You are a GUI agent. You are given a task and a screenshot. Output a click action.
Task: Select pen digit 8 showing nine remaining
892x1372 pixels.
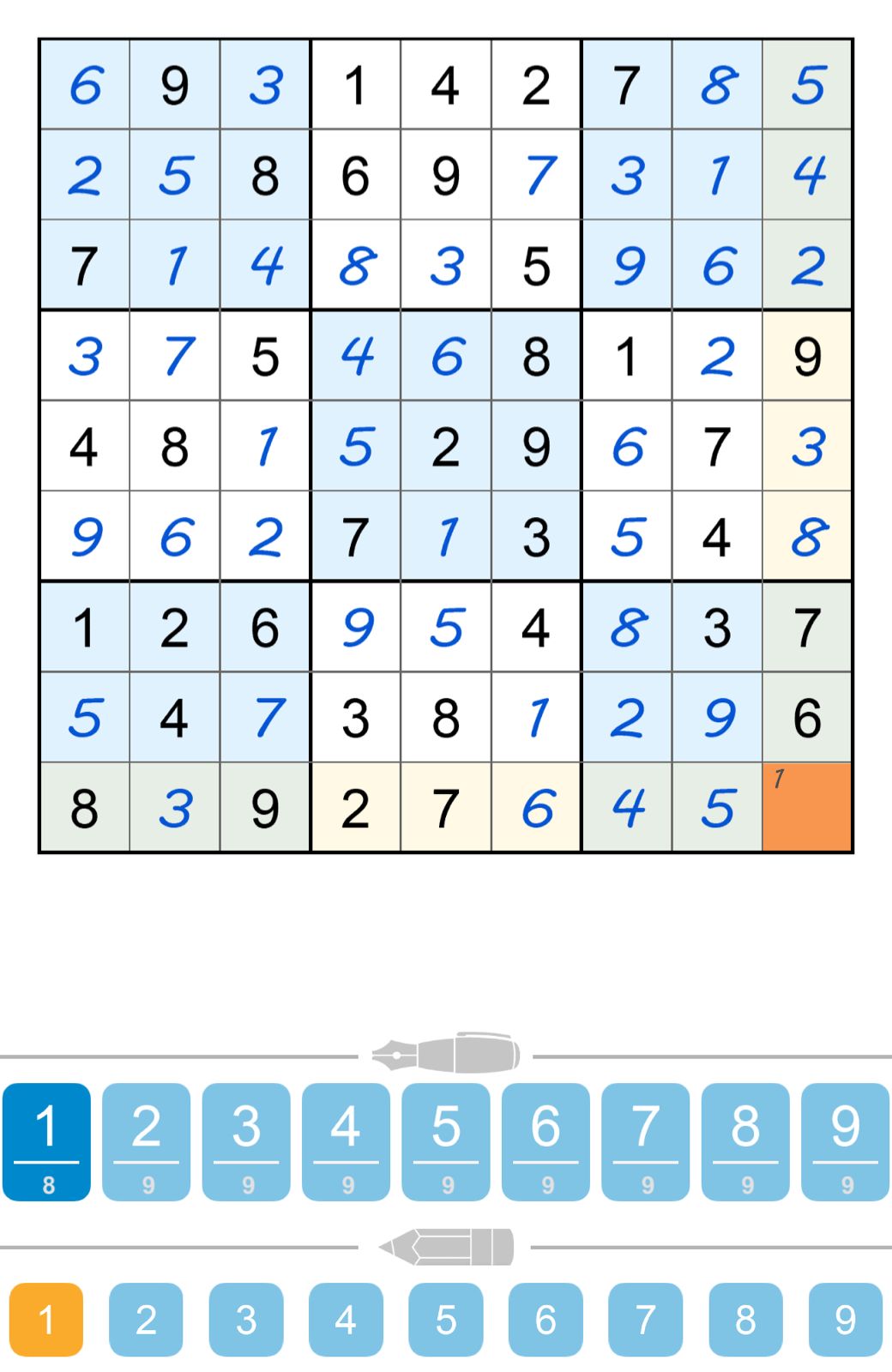(x=744, y=1140)
